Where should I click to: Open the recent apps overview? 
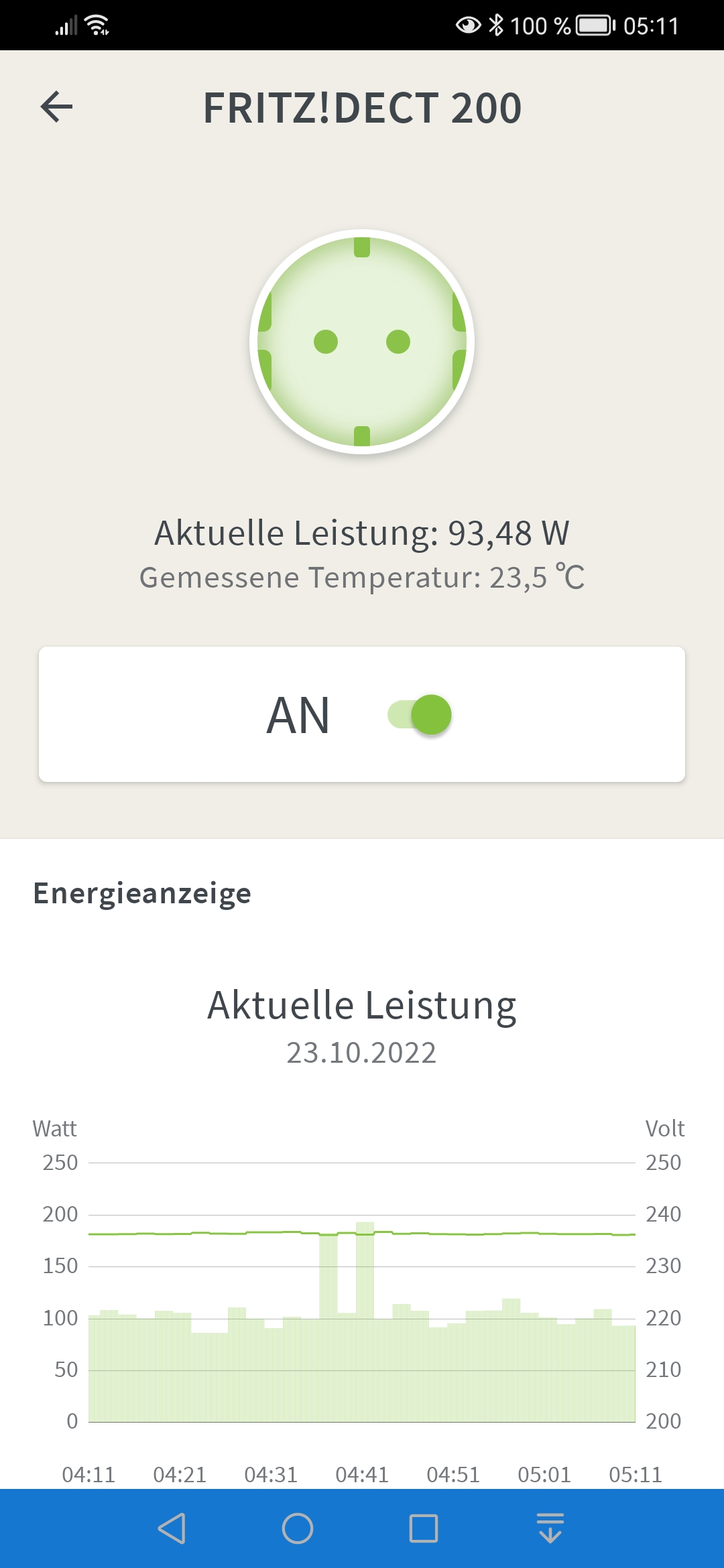click(x=424, y=1528)
